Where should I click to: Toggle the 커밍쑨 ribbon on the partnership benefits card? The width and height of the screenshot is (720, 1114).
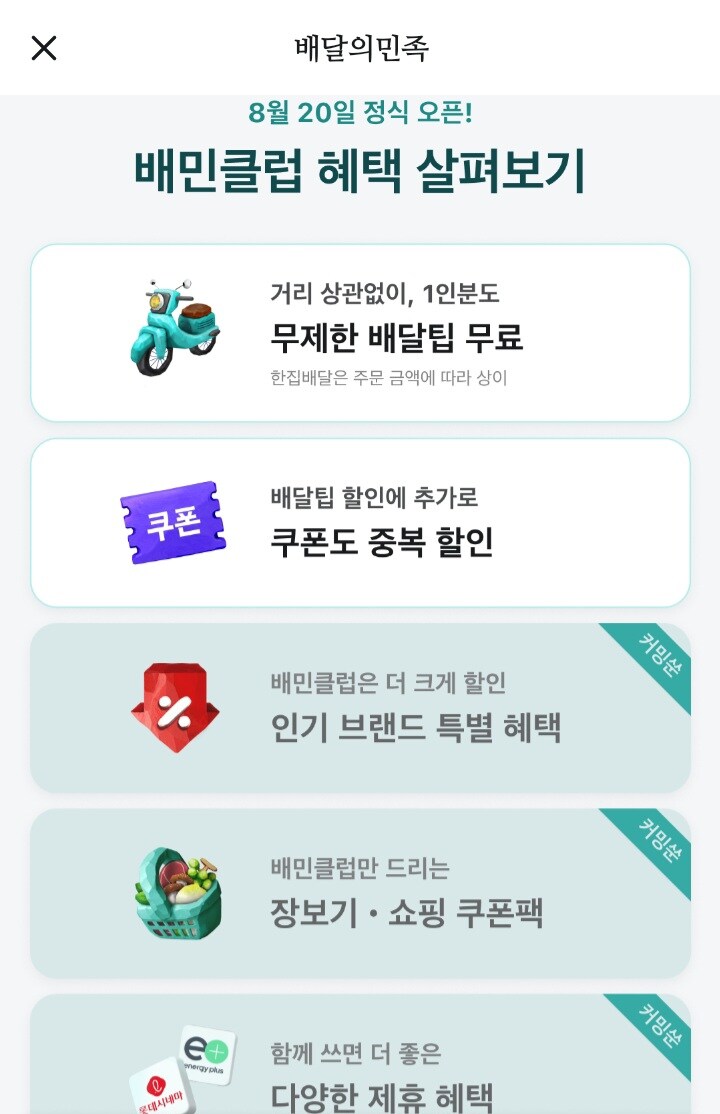click(x=660, y=1022)
